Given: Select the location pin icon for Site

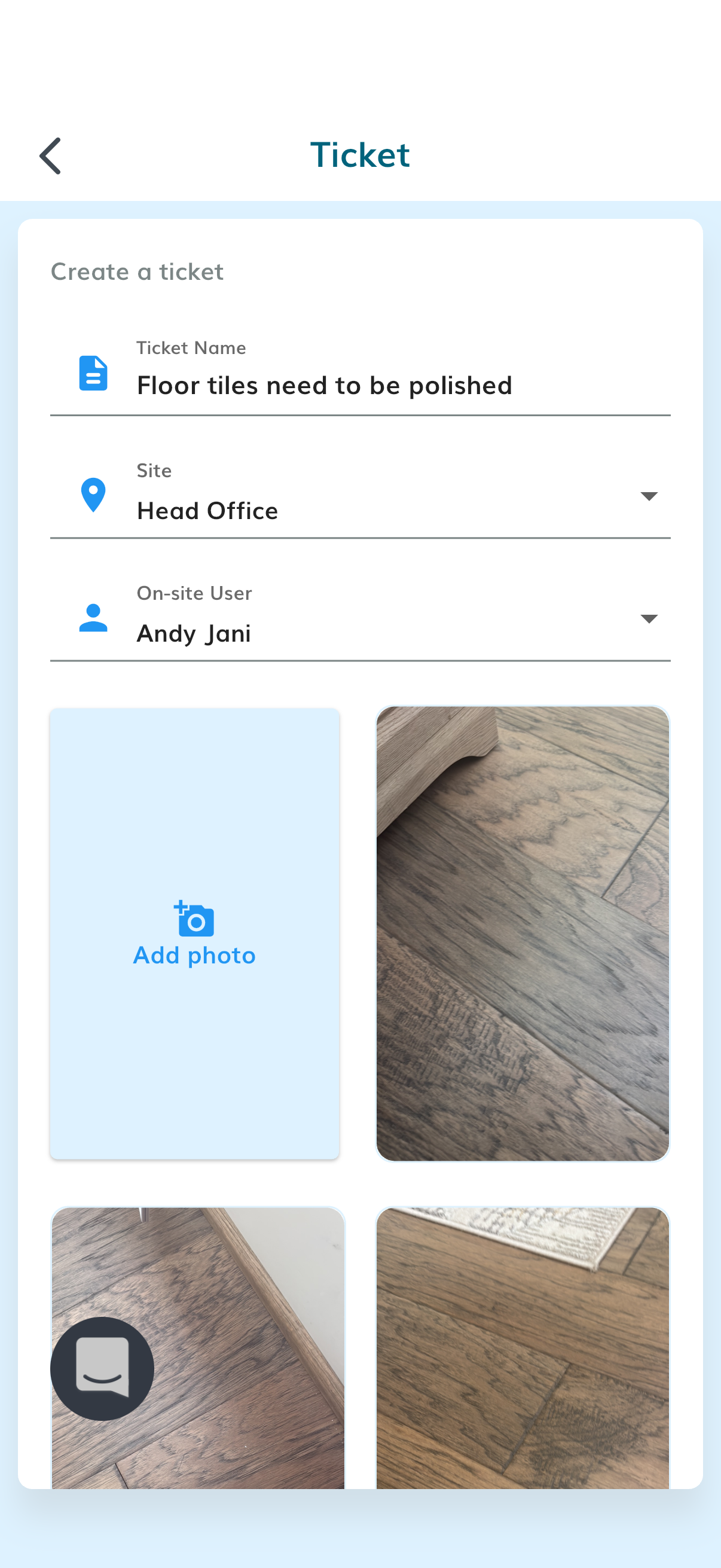Looking at the screenshot, I should [x=93, y=494].
